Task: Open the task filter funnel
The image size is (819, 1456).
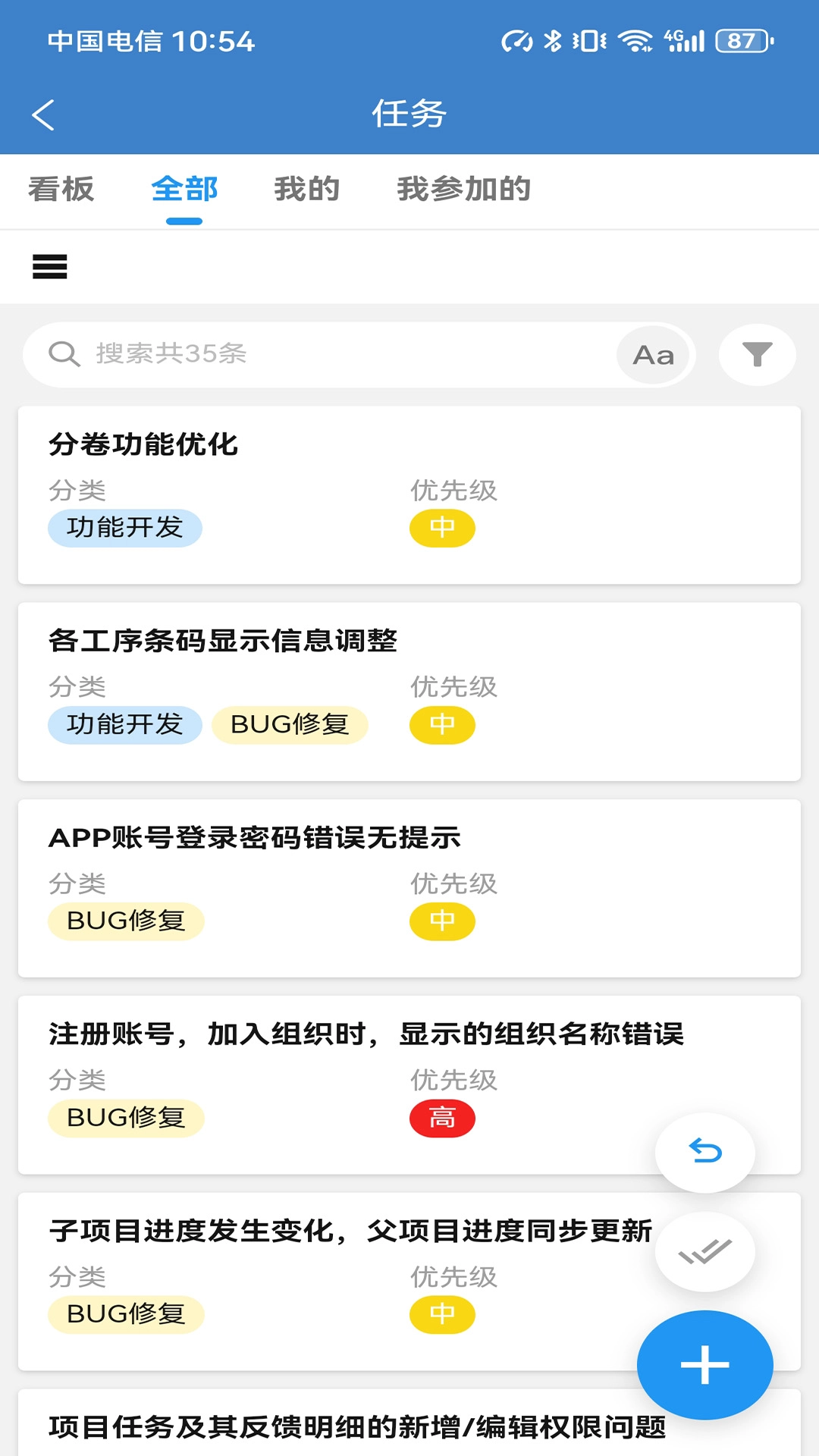Action: click(x=757, y=355)
